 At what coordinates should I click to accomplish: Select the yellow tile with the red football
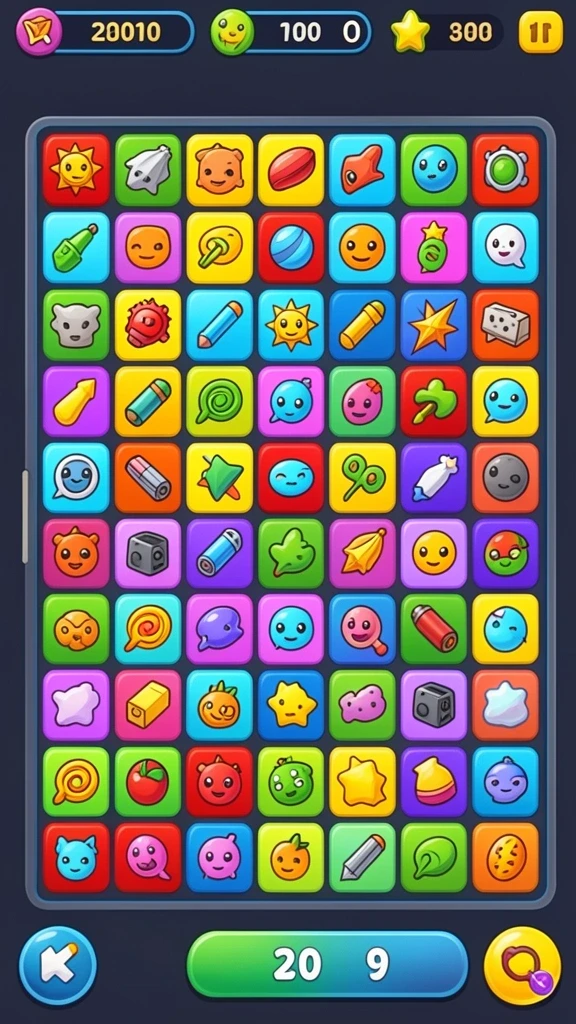291,170
